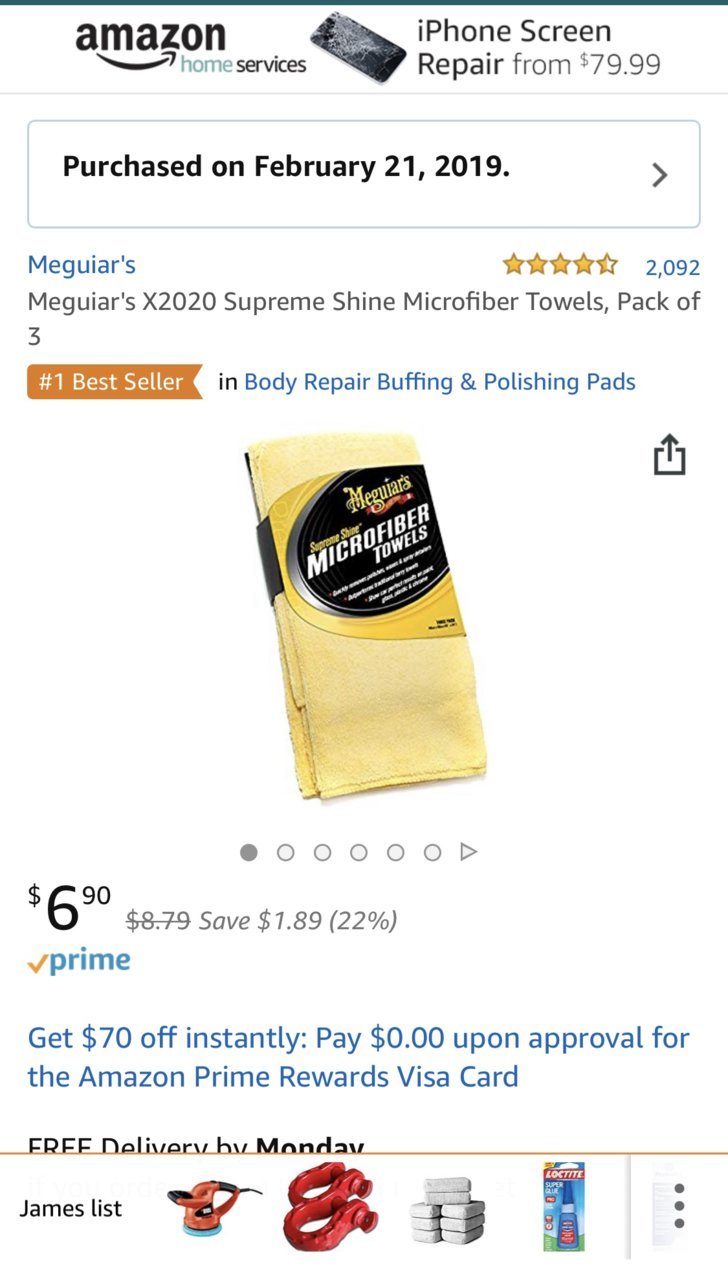
Task: Open the Amazon Prime Rewards Visa Card offer
Action: [x=358, y=1057]
